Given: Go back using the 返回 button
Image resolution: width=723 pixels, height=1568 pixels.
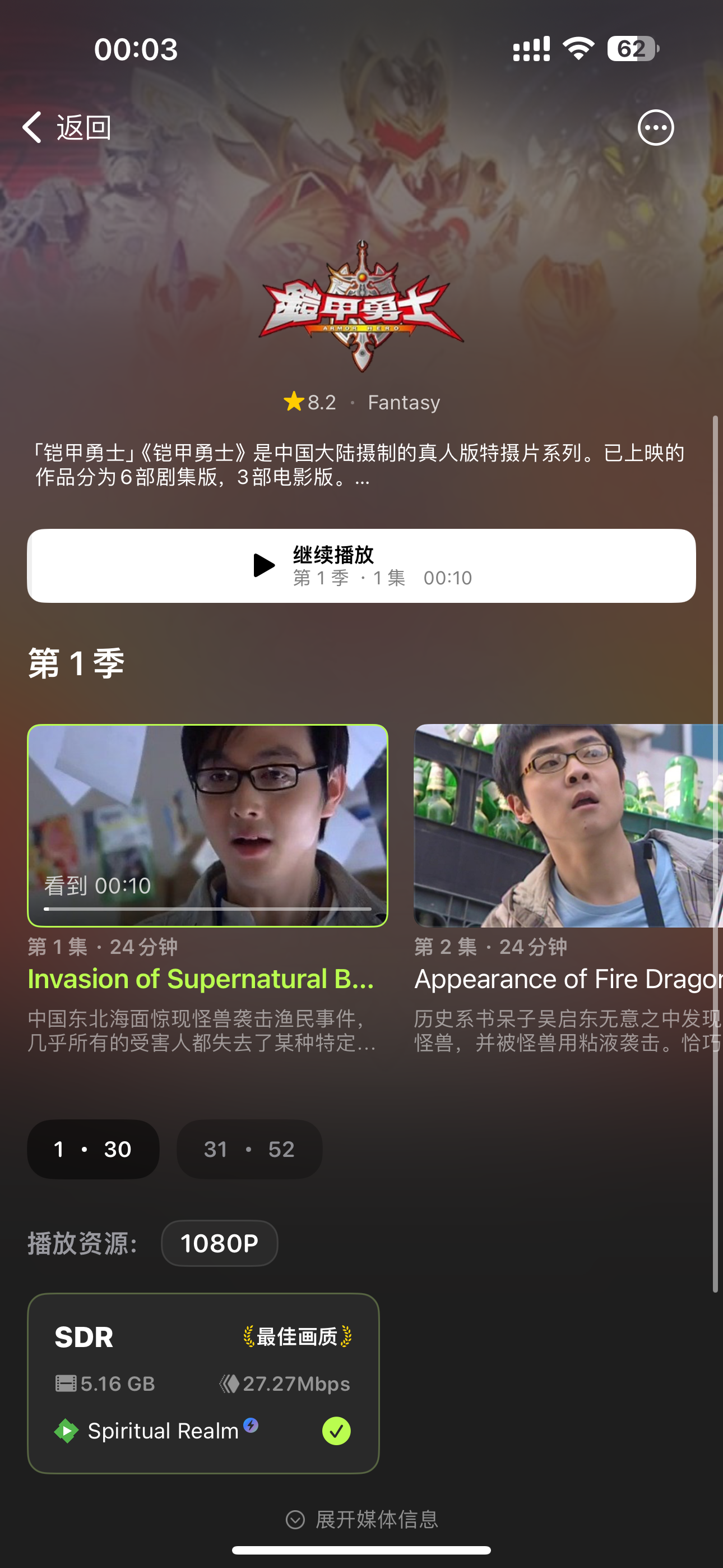Looking at the screenshot, I should click(x=67, y=127).
